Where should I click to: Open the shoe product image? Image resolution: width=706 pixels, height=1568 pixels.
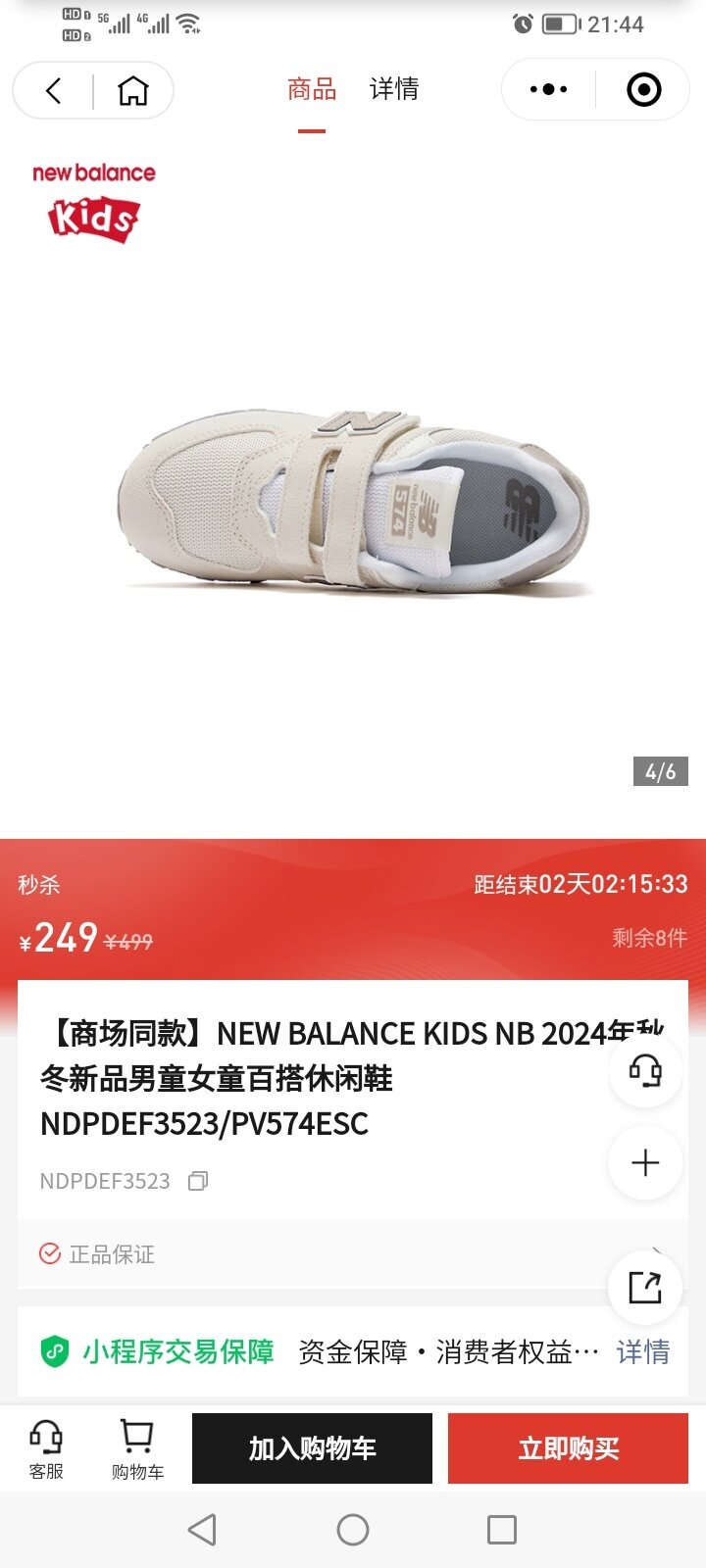point(353,500)
